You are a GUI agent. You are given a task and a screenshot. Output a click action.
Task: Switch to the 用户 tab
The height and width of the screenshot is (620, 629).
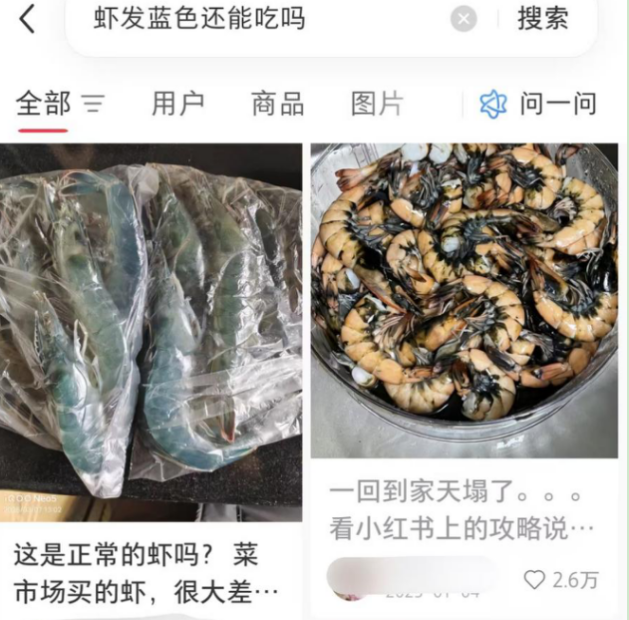pyautogui.click(x=178, y=103)
